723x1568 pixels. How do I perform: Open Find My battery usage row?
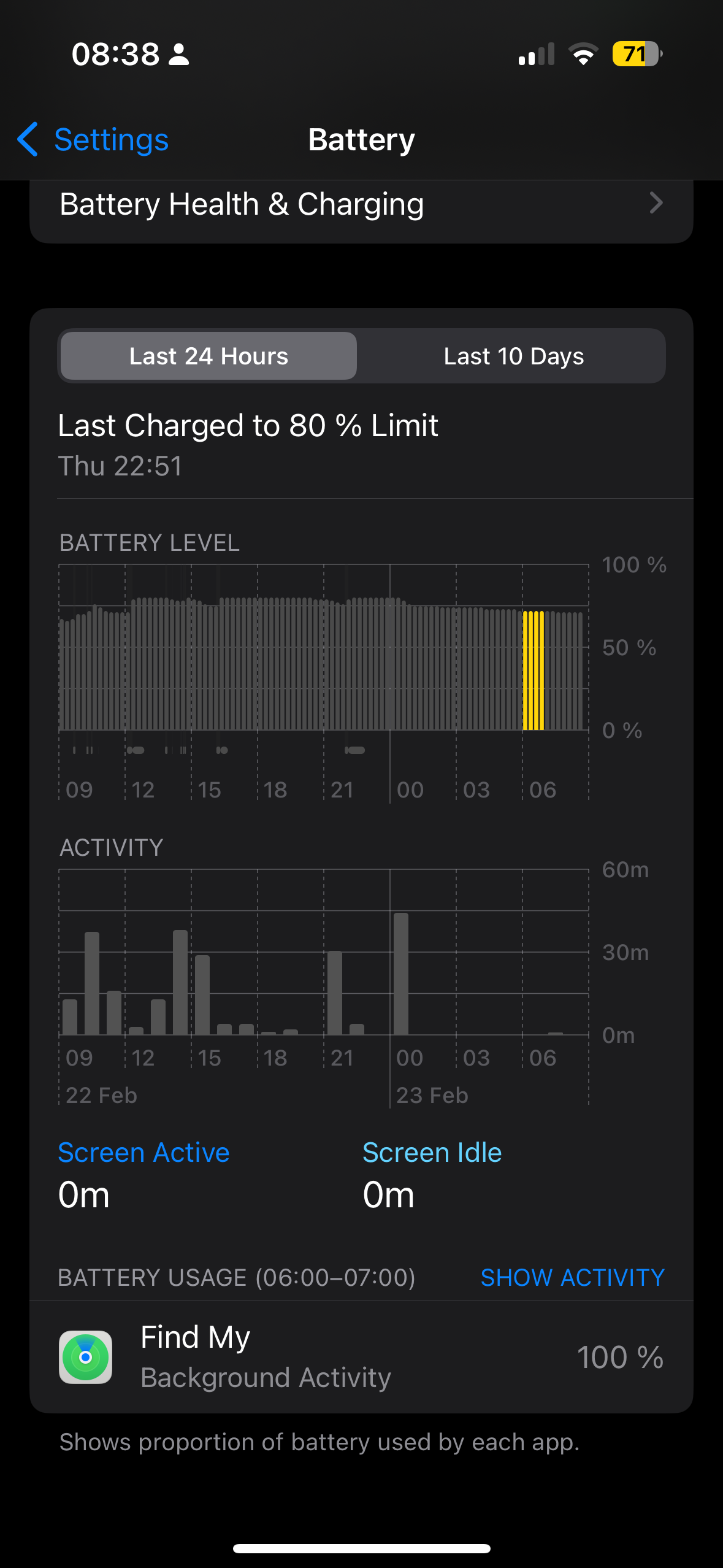(361, 1357)
